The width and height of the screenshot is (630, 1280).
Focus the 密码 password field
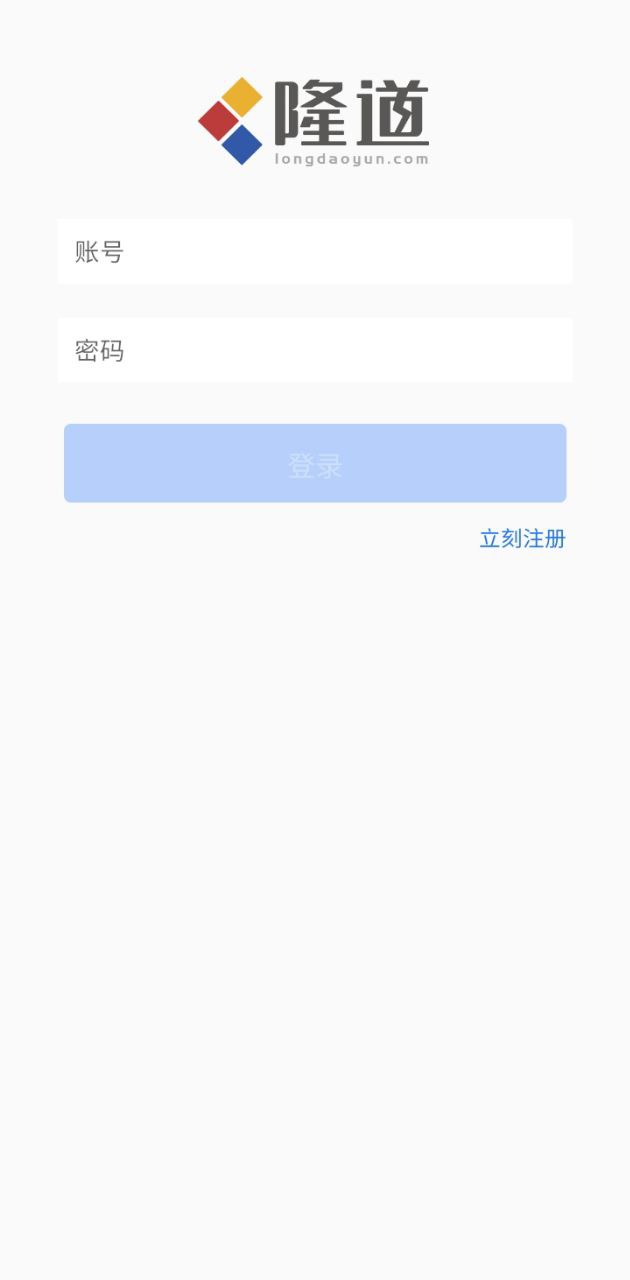tap(315, 351)
